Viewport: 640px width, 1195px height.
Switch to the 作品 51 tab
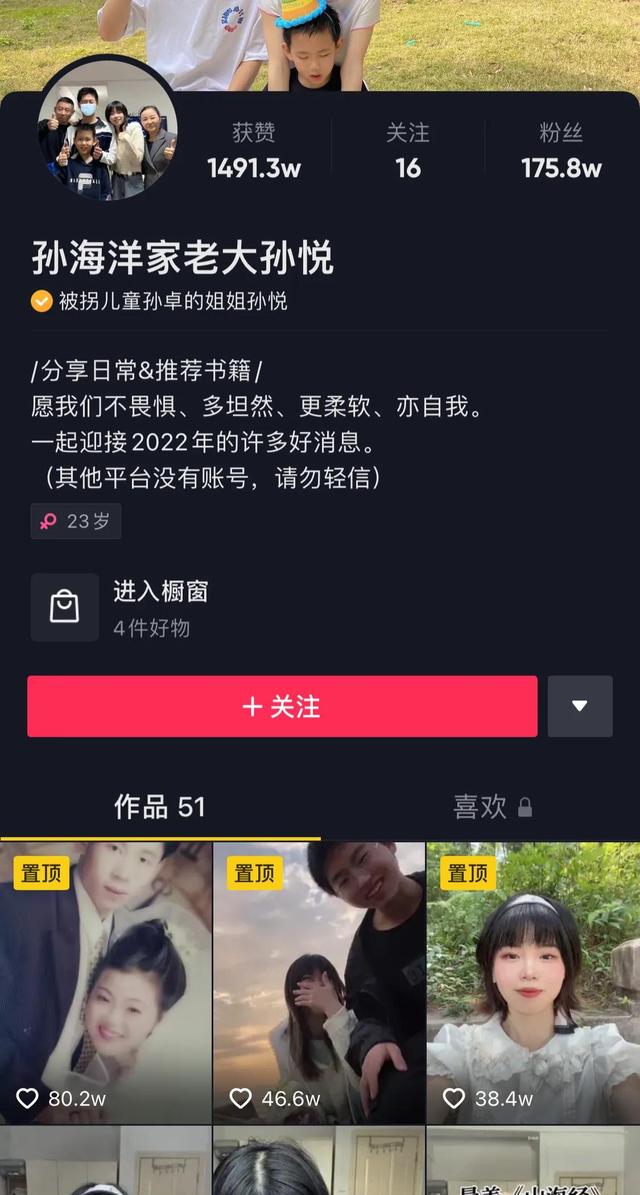[x=160, y=807]
